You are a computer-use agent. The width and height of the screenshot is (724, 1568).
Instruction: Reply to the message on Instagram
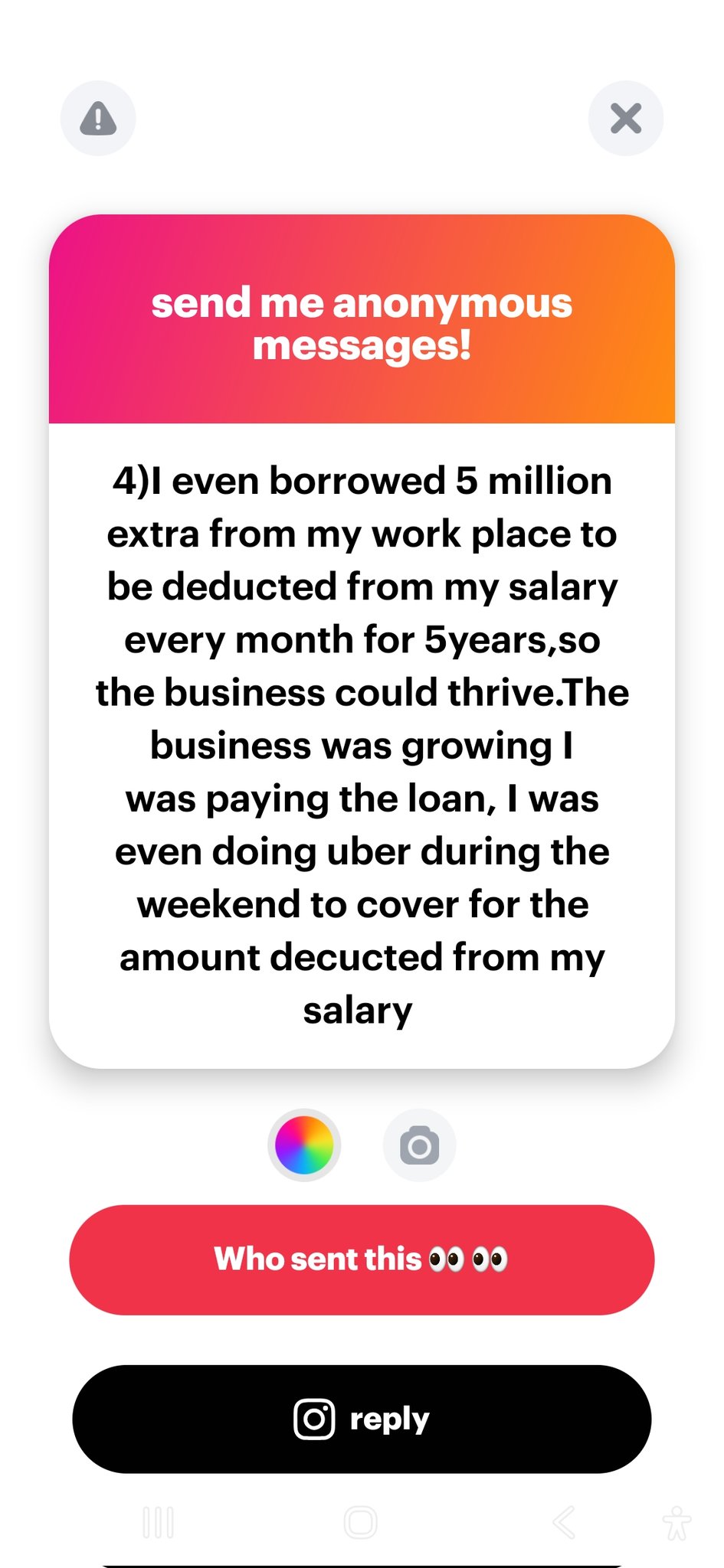(362, 1419)
